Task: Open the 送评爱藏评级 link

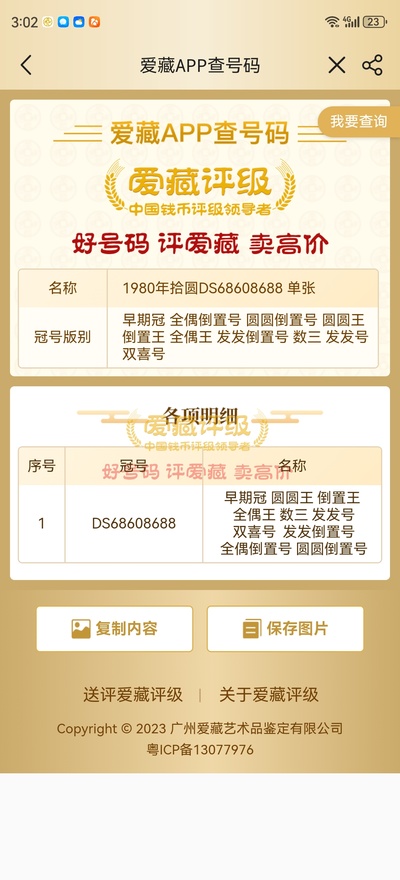Action: click(133, 695)
